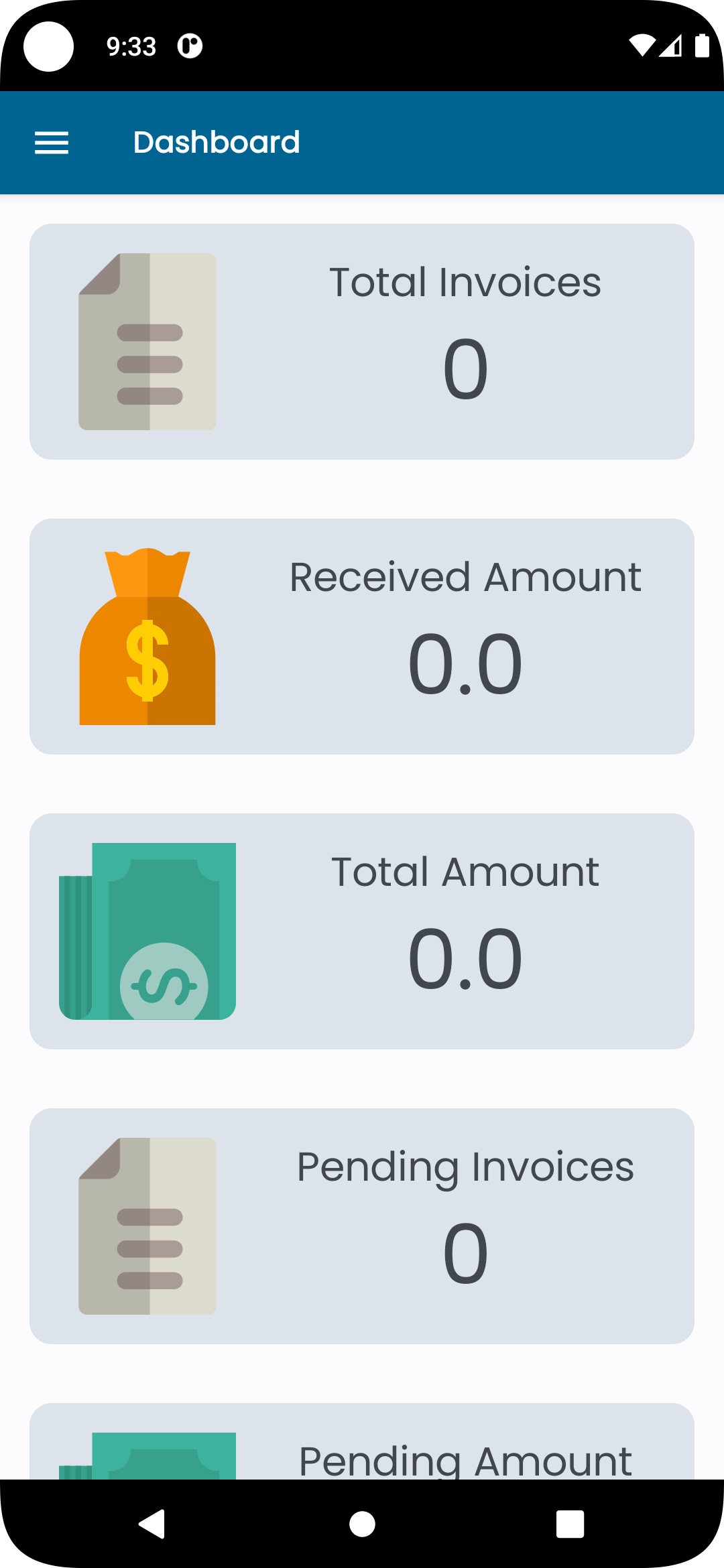This screenshot has height=1568, width=724.
Task: Open the navigation drawer menu
Action: coord(51,142)
